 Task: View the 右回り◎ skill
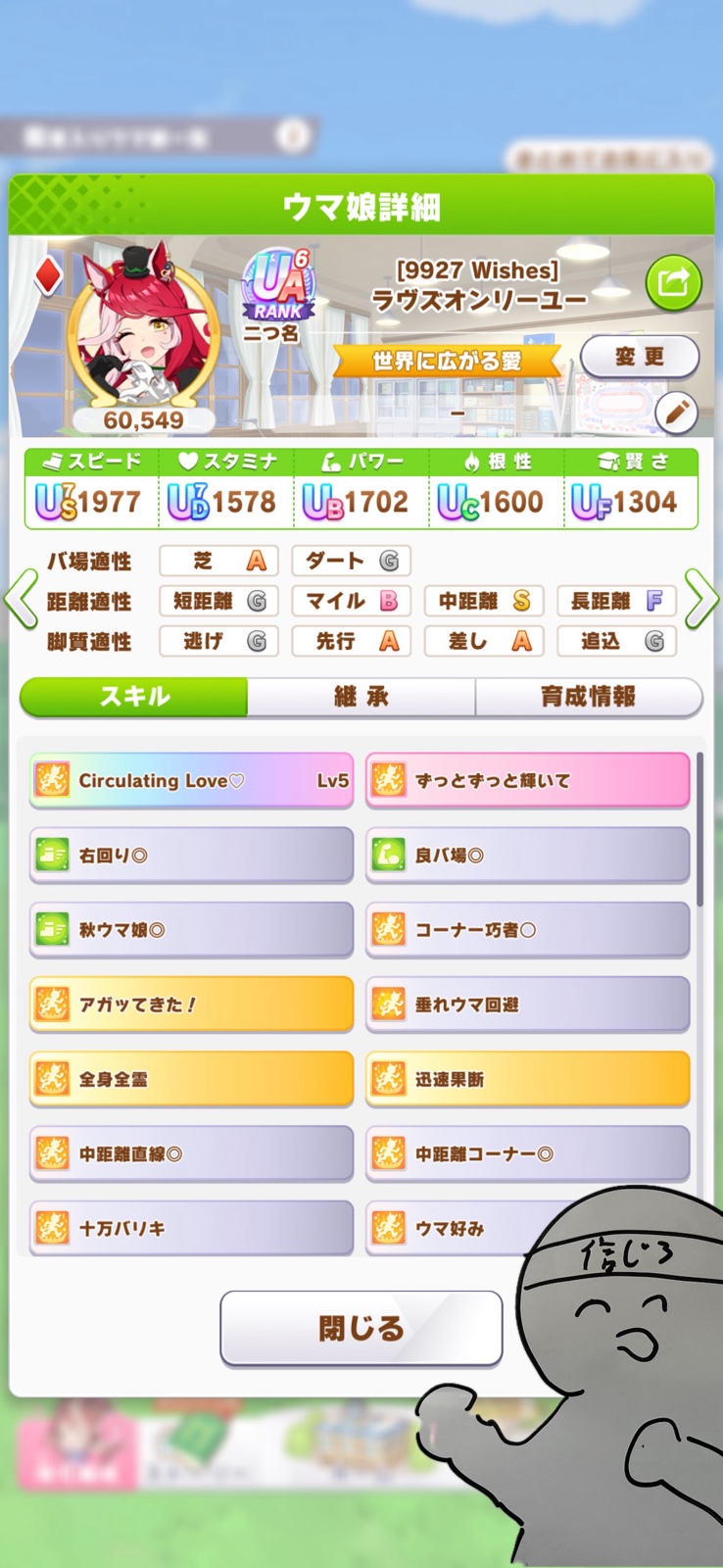[191, 856]
